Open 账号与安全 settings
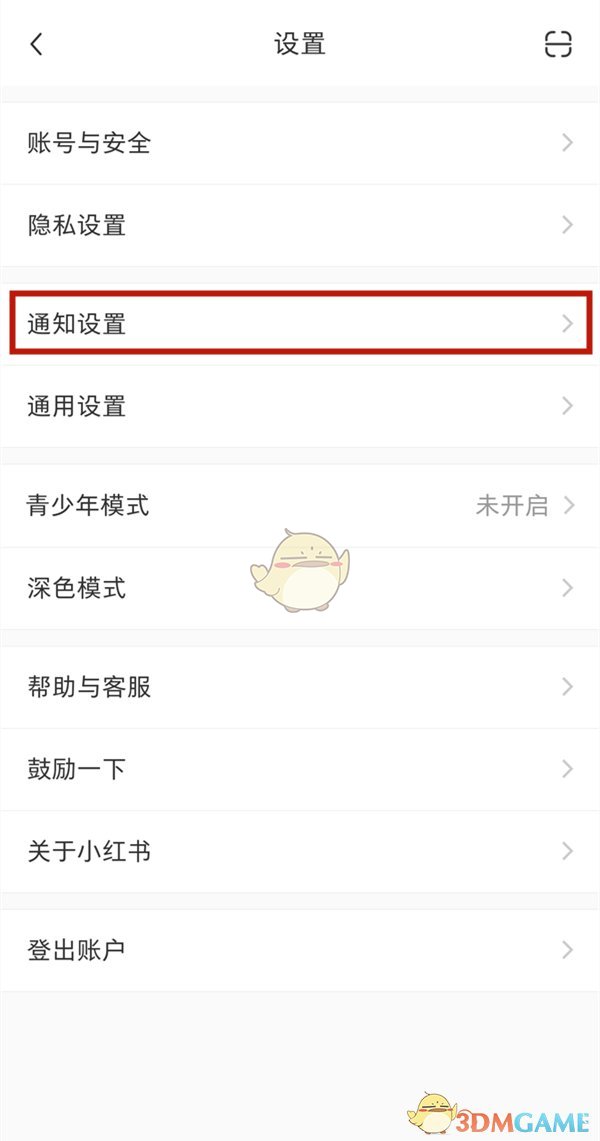The image size is (600, 1141). 300,143
